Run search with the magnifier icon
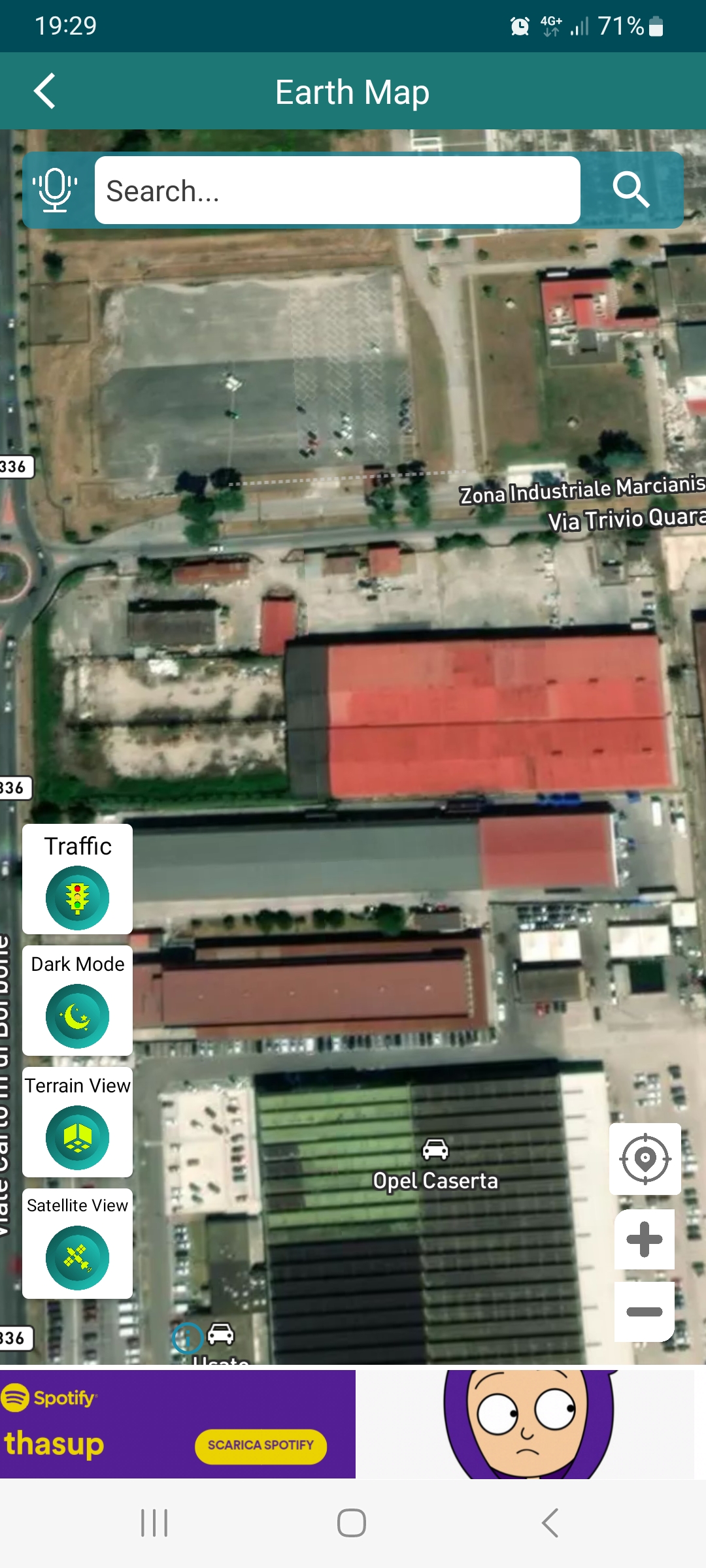This screenshot has height=1568, width=706. (x=631, y=190)
